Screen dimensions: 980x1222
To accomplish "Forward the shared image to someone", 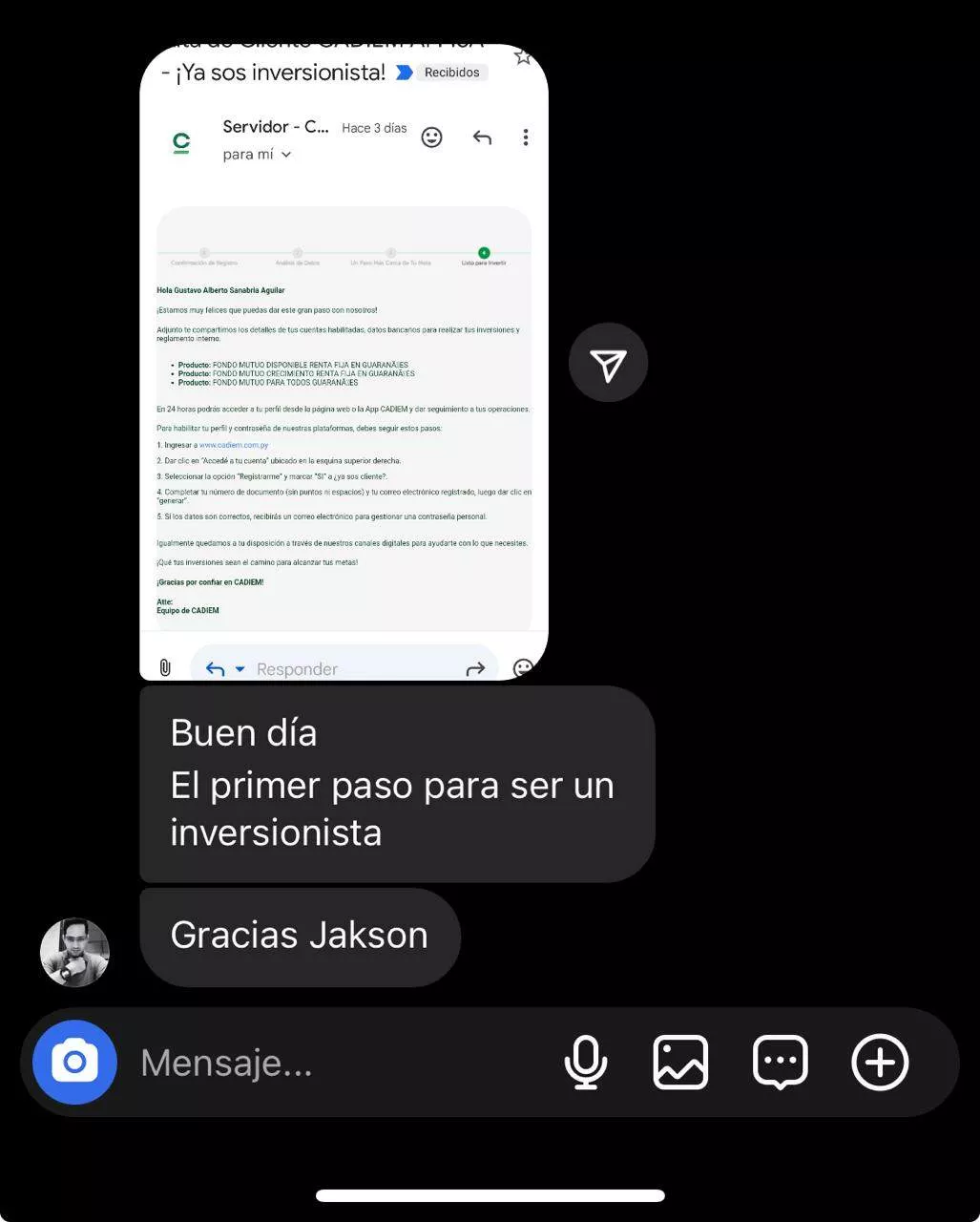I will coord(608,364).
